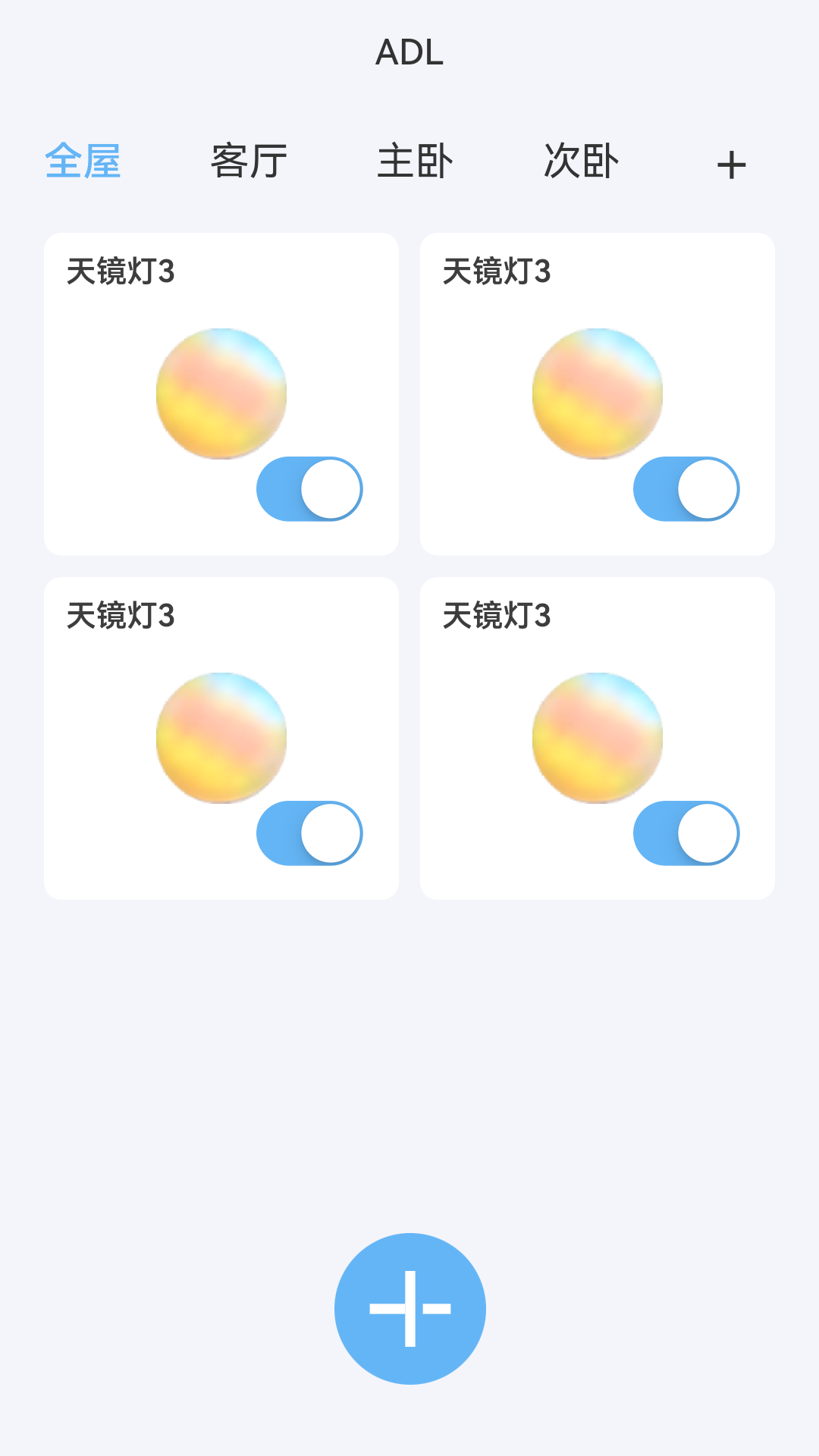
Task: Disable the bottom-left 天镜灯3 switch
Action: pyautogui.click(x=309, y=833)
